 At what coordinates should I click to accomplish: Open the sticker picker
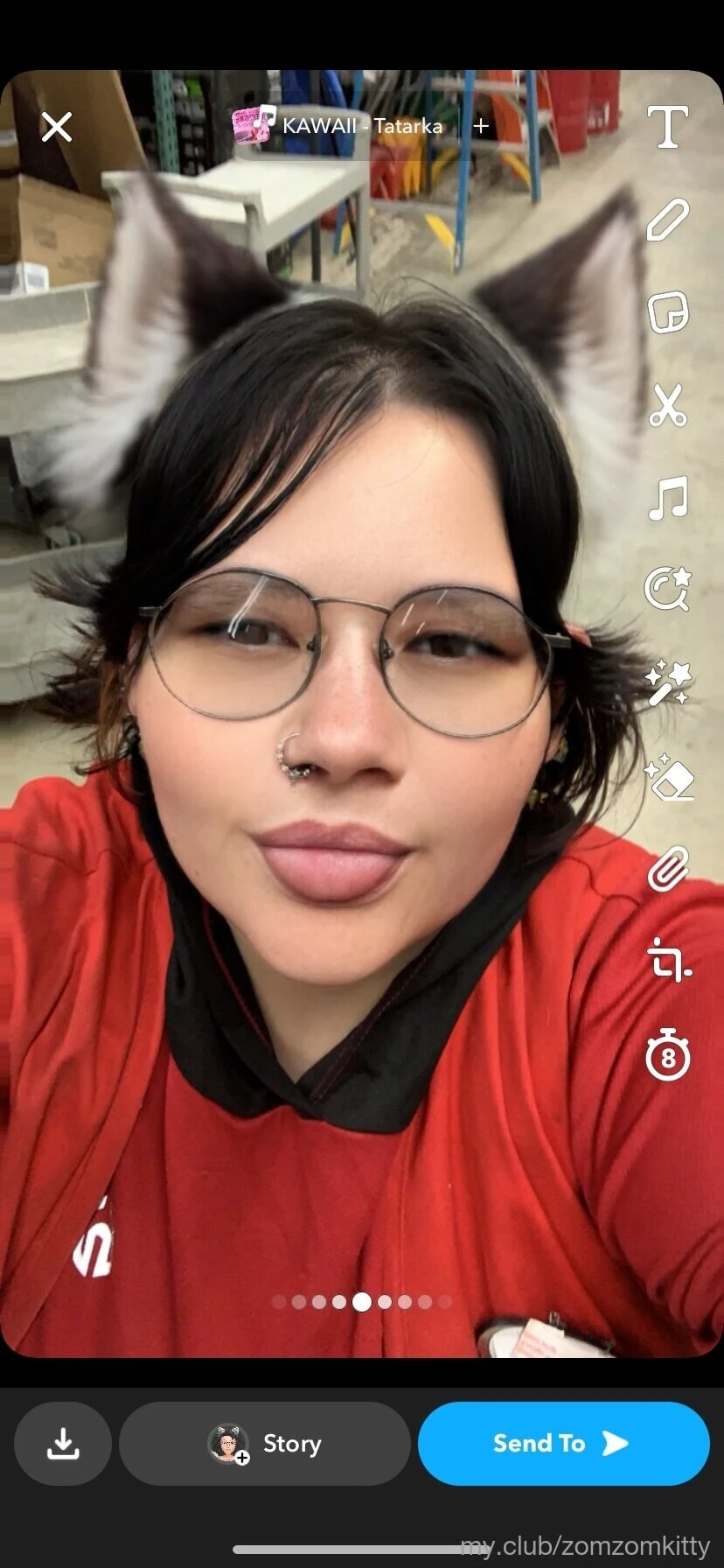click(668, 312)
